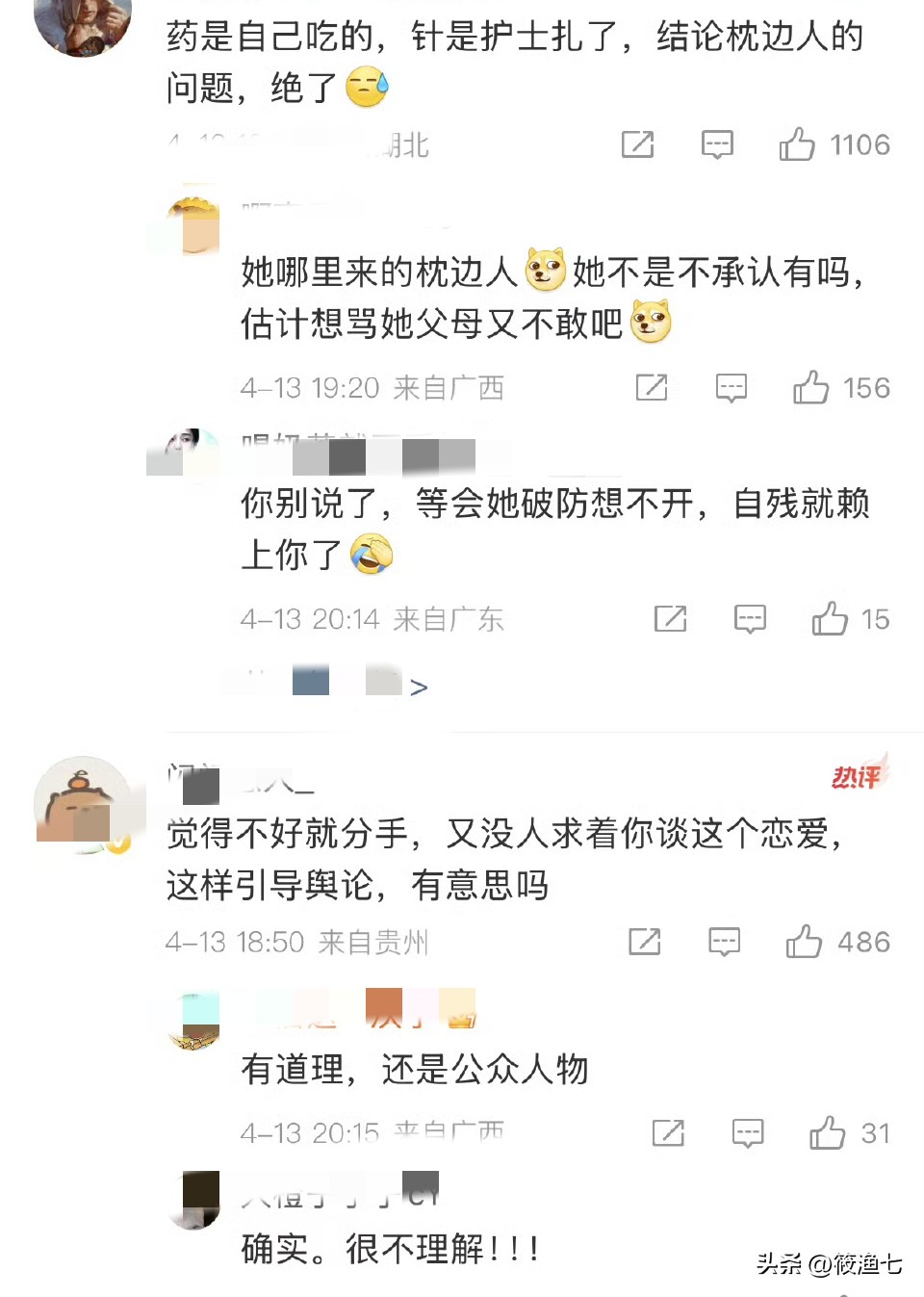Image resolution: width=924 pixels, height=1297 pixels.
Task: Repost the comment with 1106 likes
Action: 637,144
